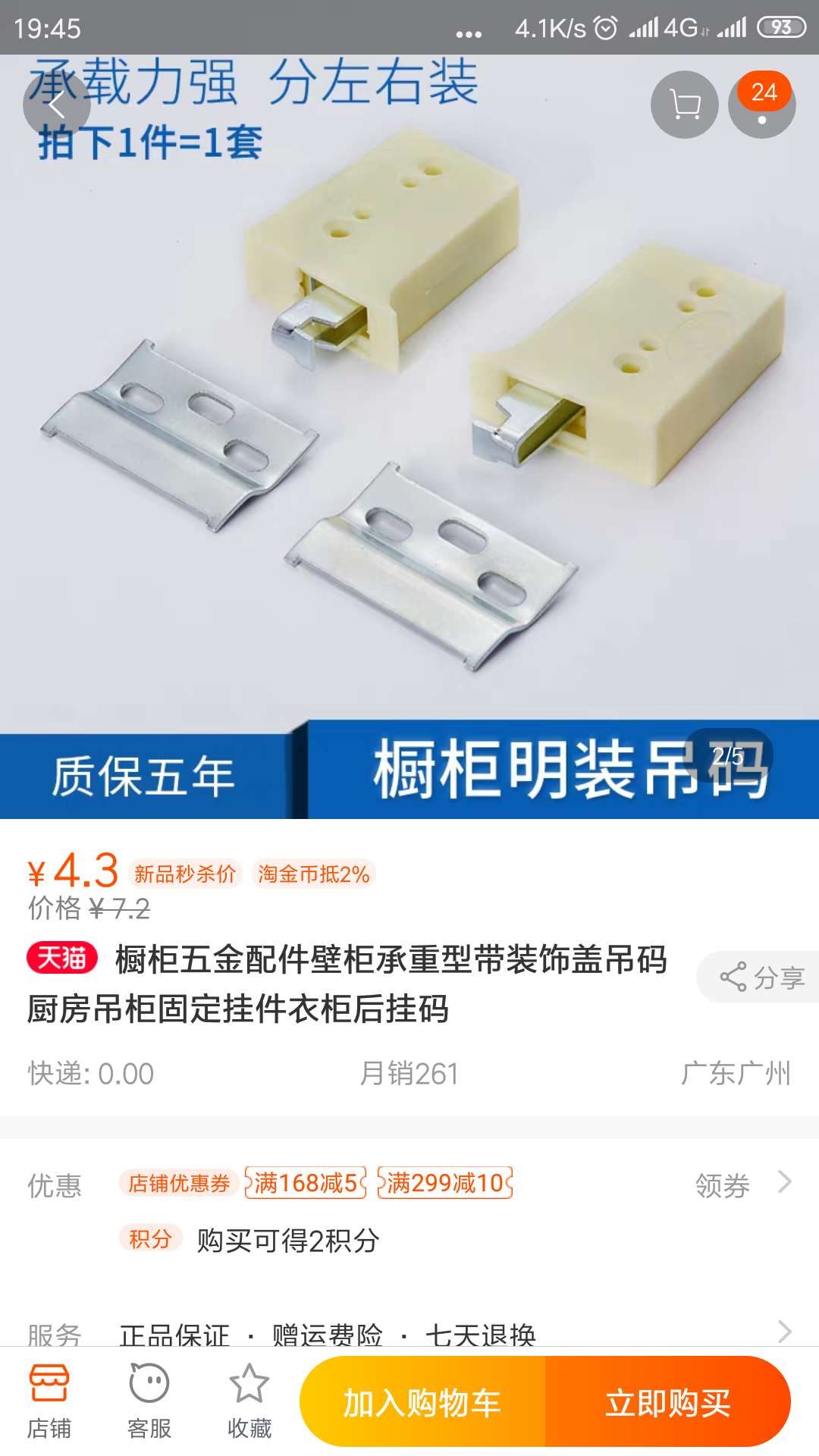The height and width of the screenshot is (1456, 819).
Task: Go back using the top-left arrow
Action: [x=56, y=105]
